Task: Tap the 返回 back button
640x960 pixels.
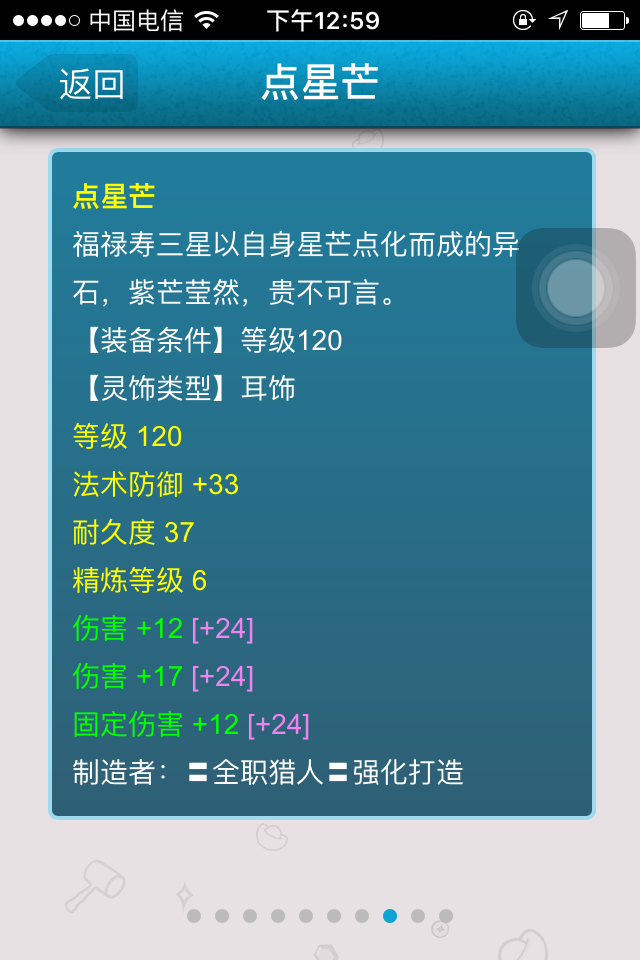Action: pos(80,84)
